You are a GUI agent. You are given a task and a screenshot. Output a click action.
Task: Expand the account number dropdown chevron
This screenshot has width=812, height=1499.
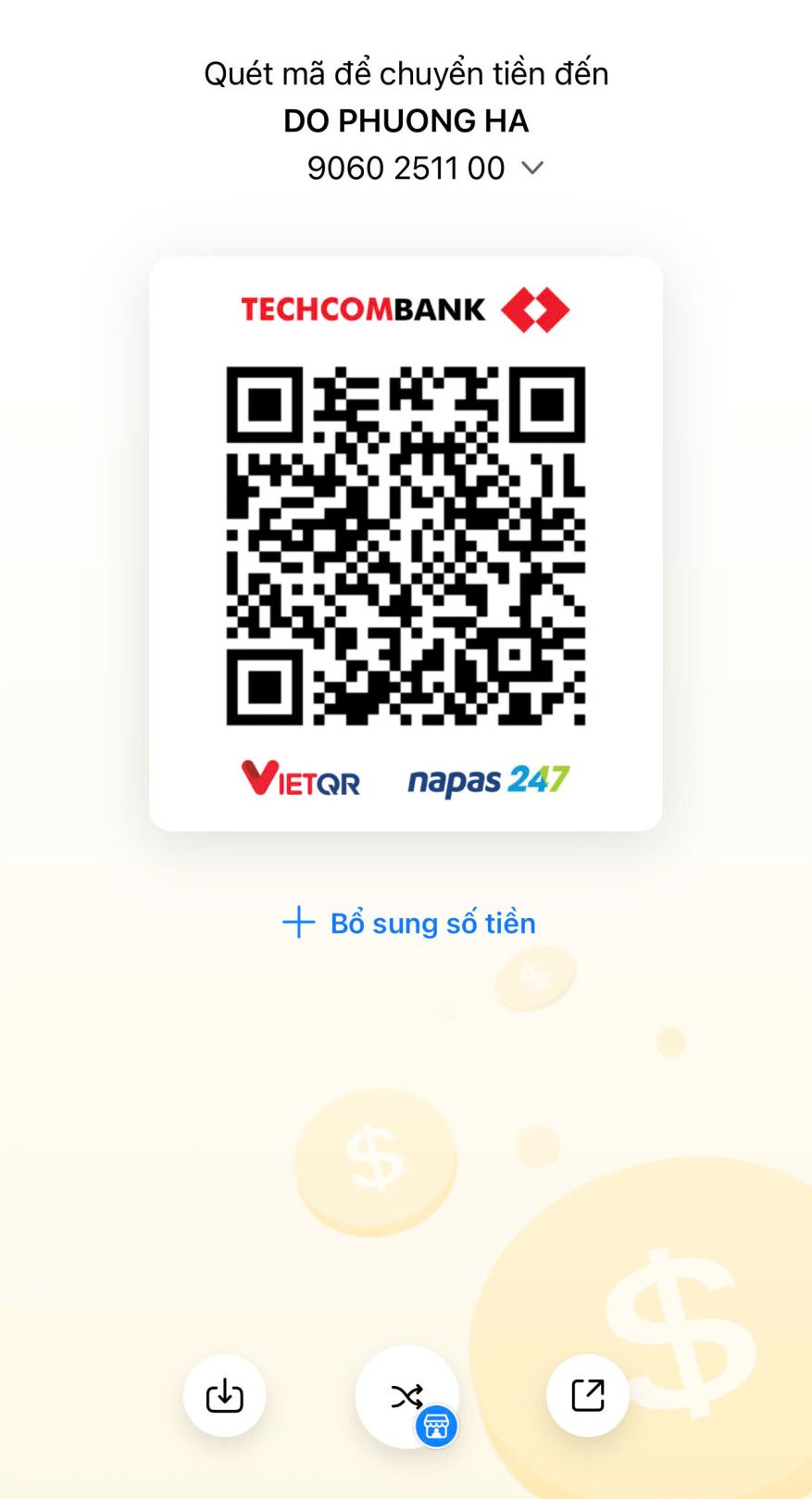click(531, 168)
